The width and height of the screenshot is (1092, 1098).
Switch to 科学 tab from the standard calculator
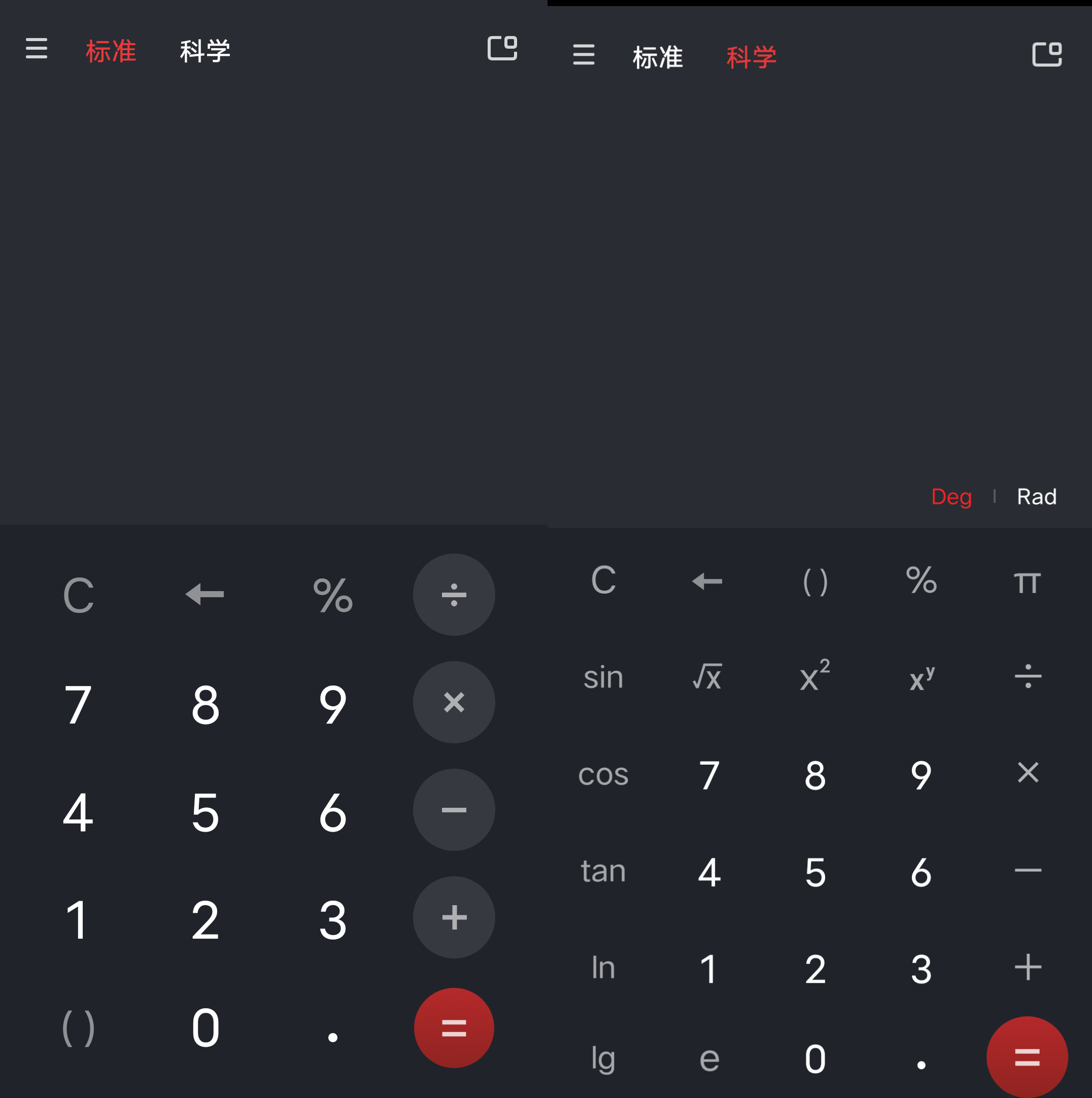click(204, 51)
